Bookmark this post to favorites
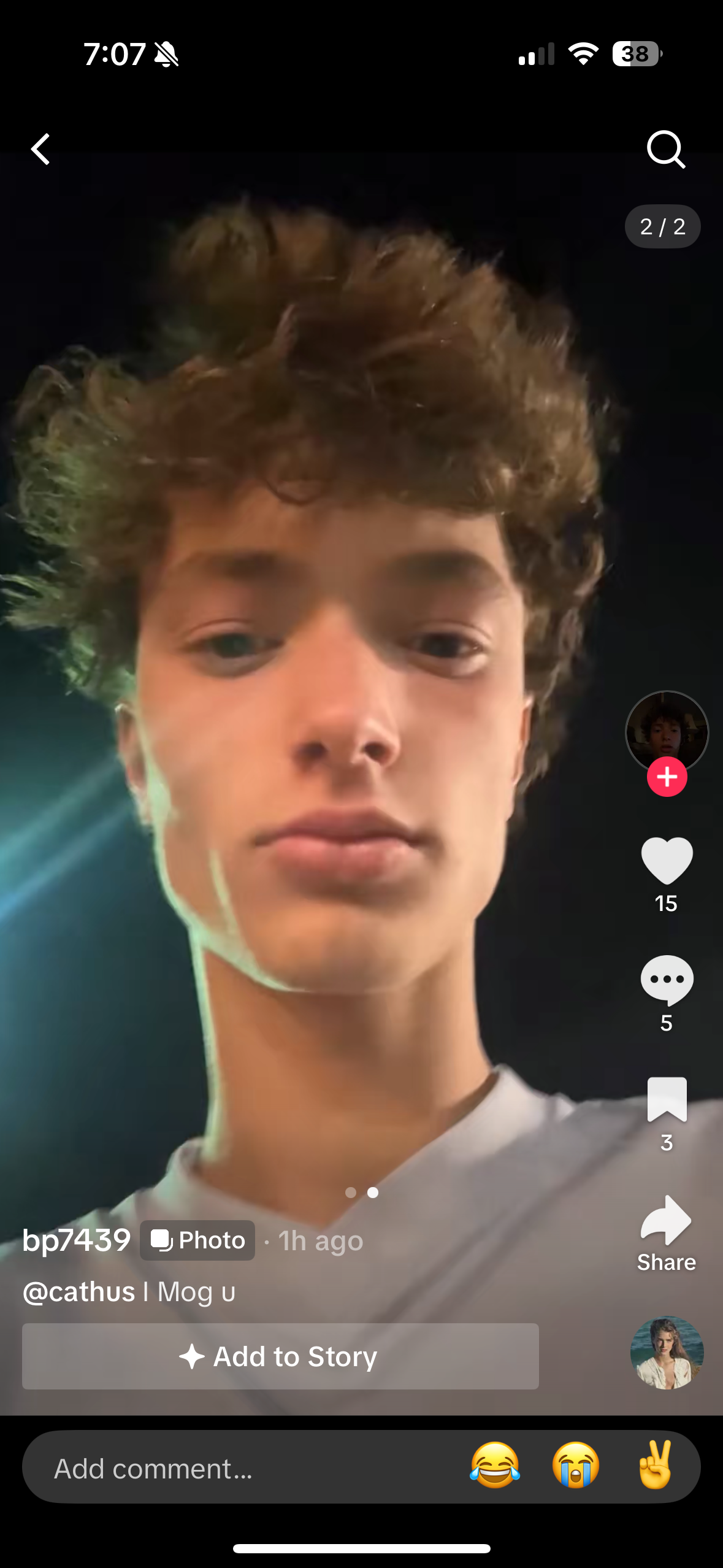The width and height of the screenshot is (723, 1568). click(667, 1099)
